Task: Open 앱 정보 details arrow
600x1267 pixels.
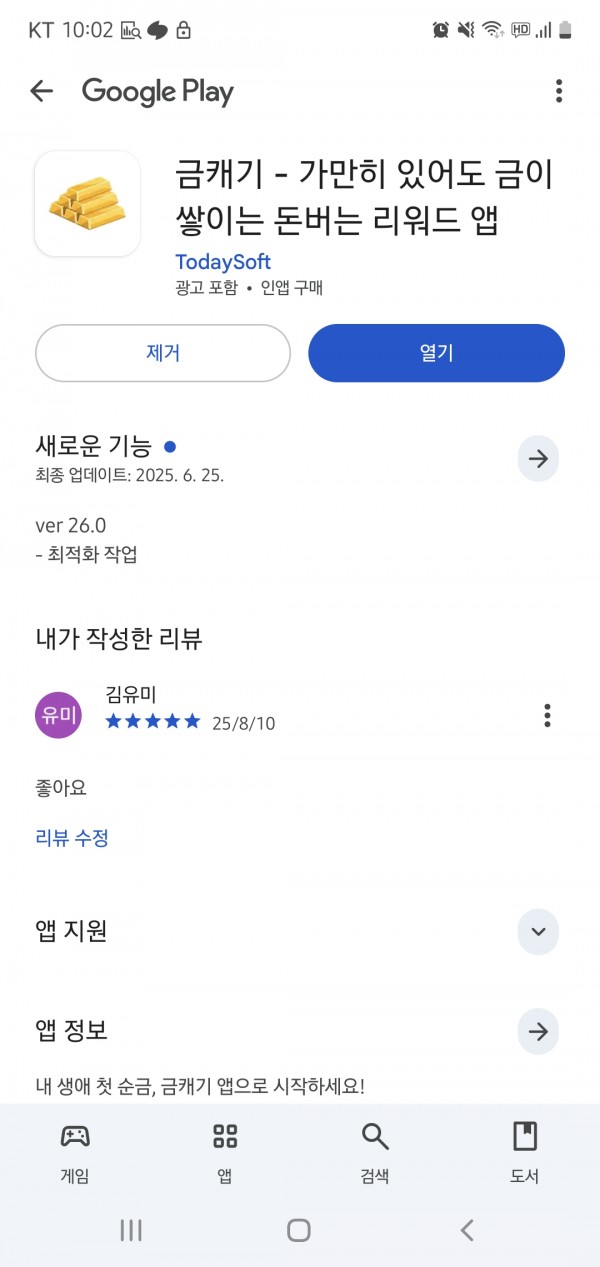Action: 538,1032
